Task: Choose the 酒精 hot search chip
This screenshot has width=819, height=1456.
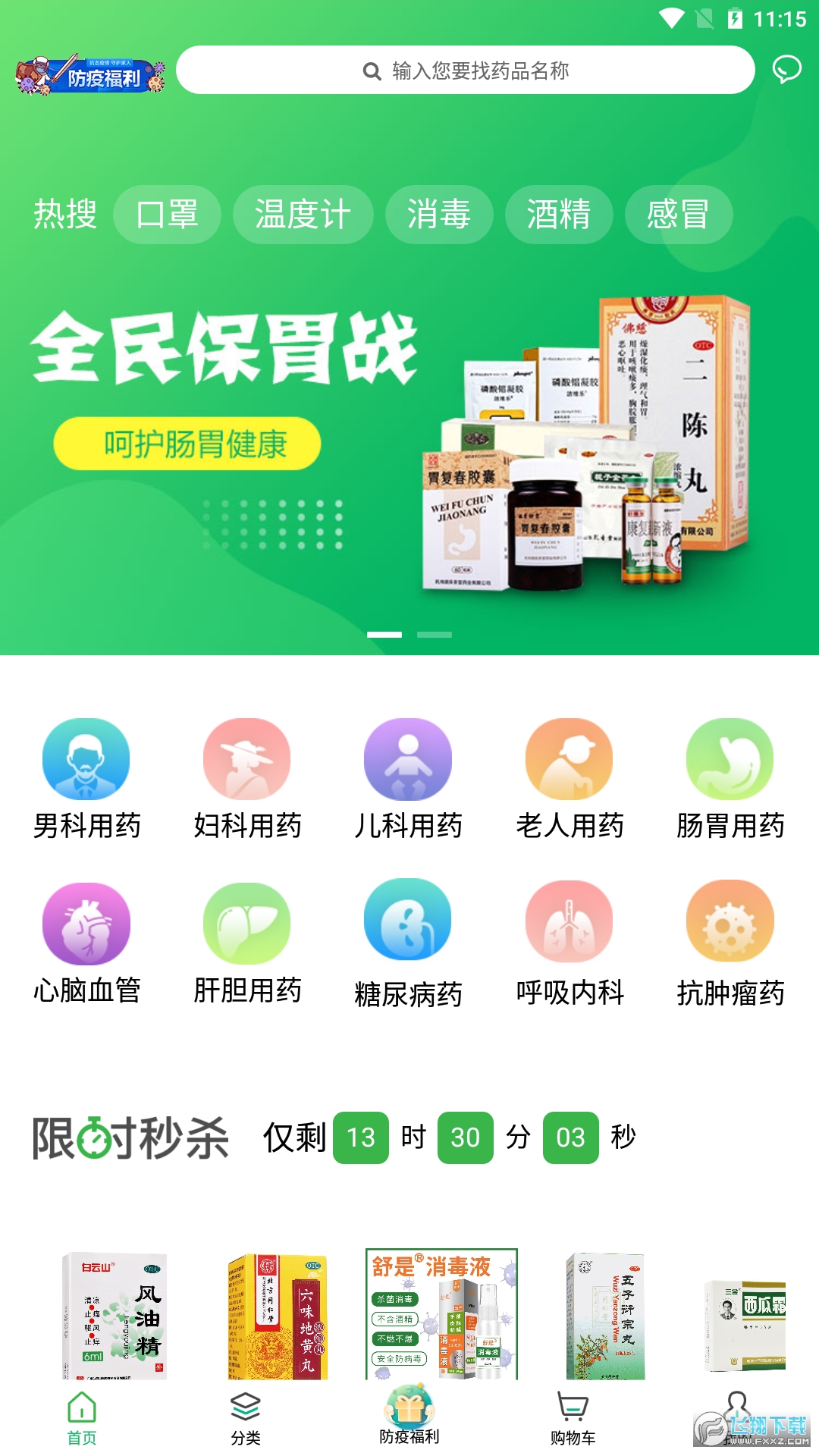Action: [558, 215]
